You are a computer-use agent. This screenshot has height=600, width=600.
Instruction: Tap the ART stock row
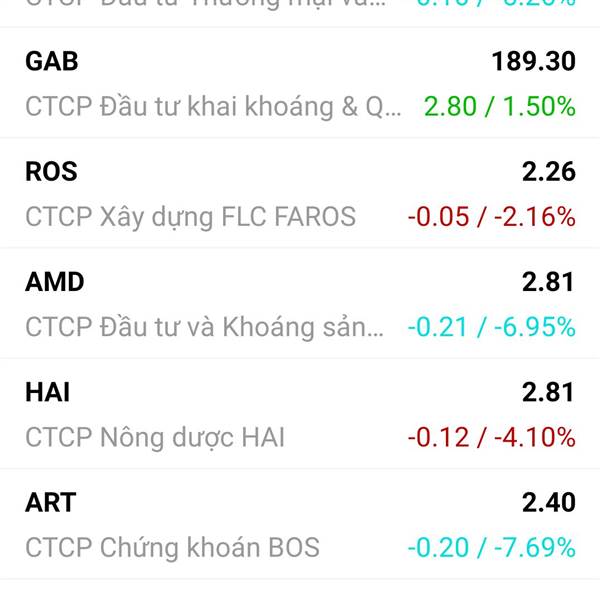[x=300, y=524]
